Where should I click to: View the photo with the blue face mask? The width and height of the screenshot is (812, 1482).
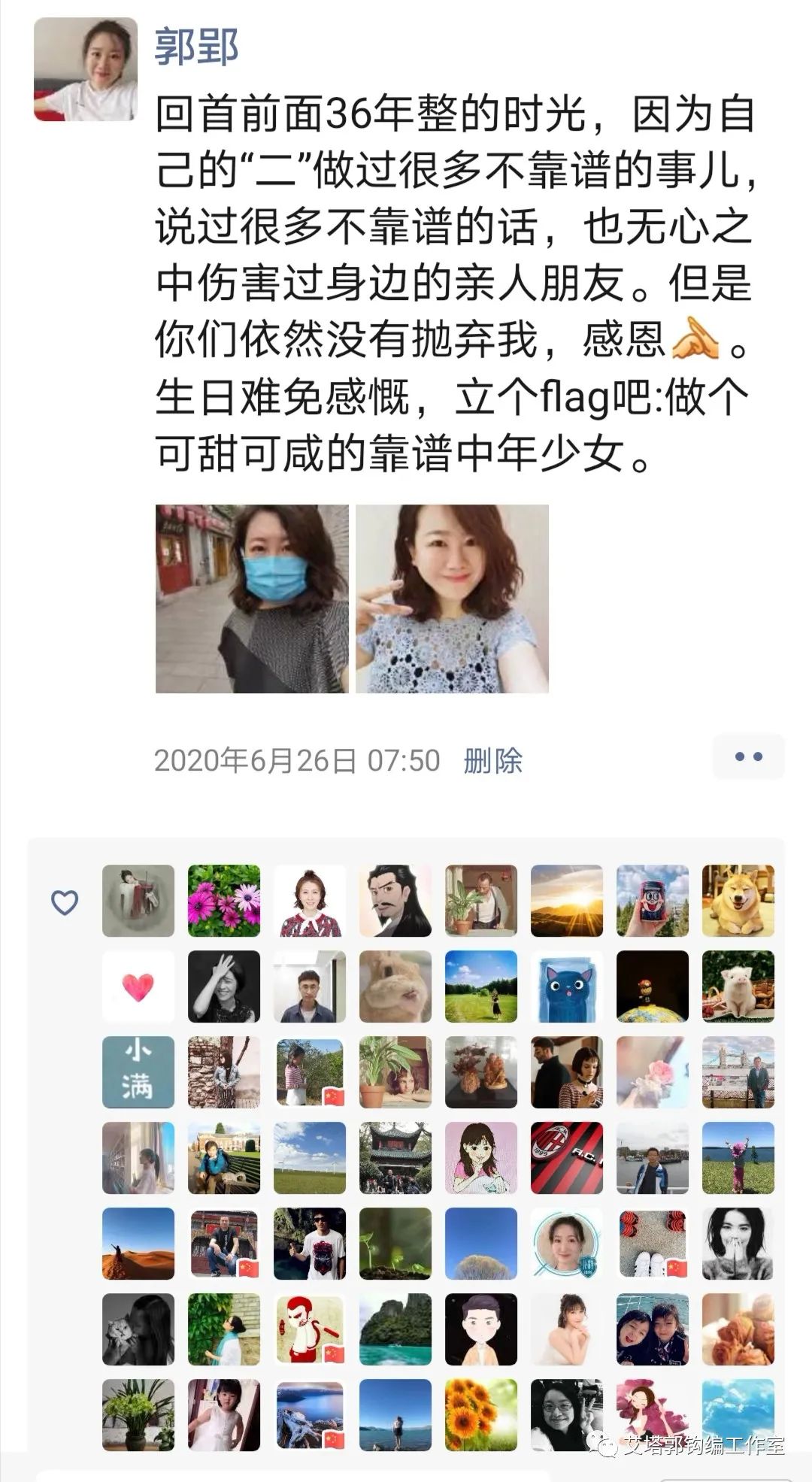tap(252, 599)
